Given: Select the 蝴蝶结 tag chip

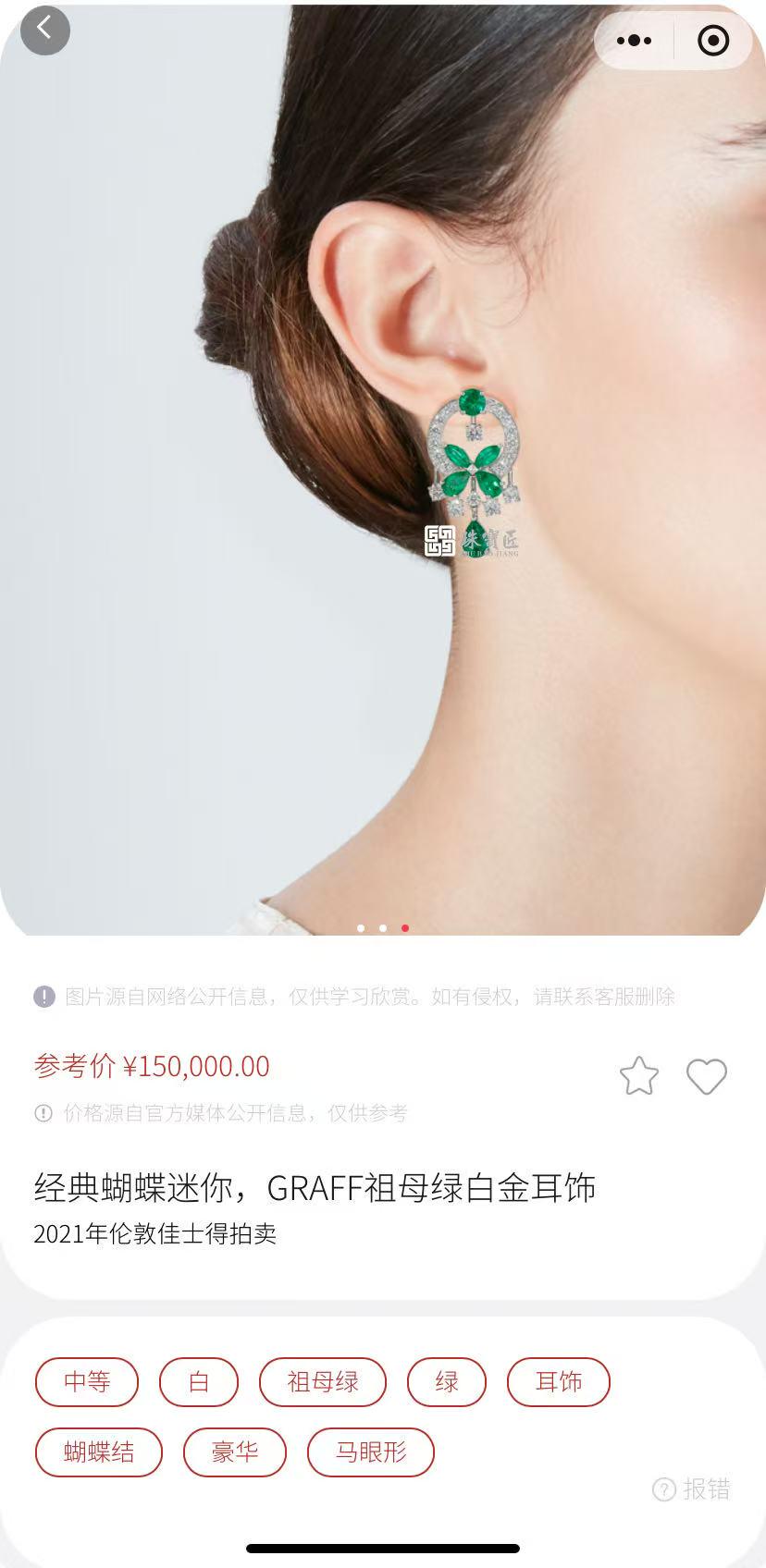Looking at the screenshot, I should pos(99,1452).
